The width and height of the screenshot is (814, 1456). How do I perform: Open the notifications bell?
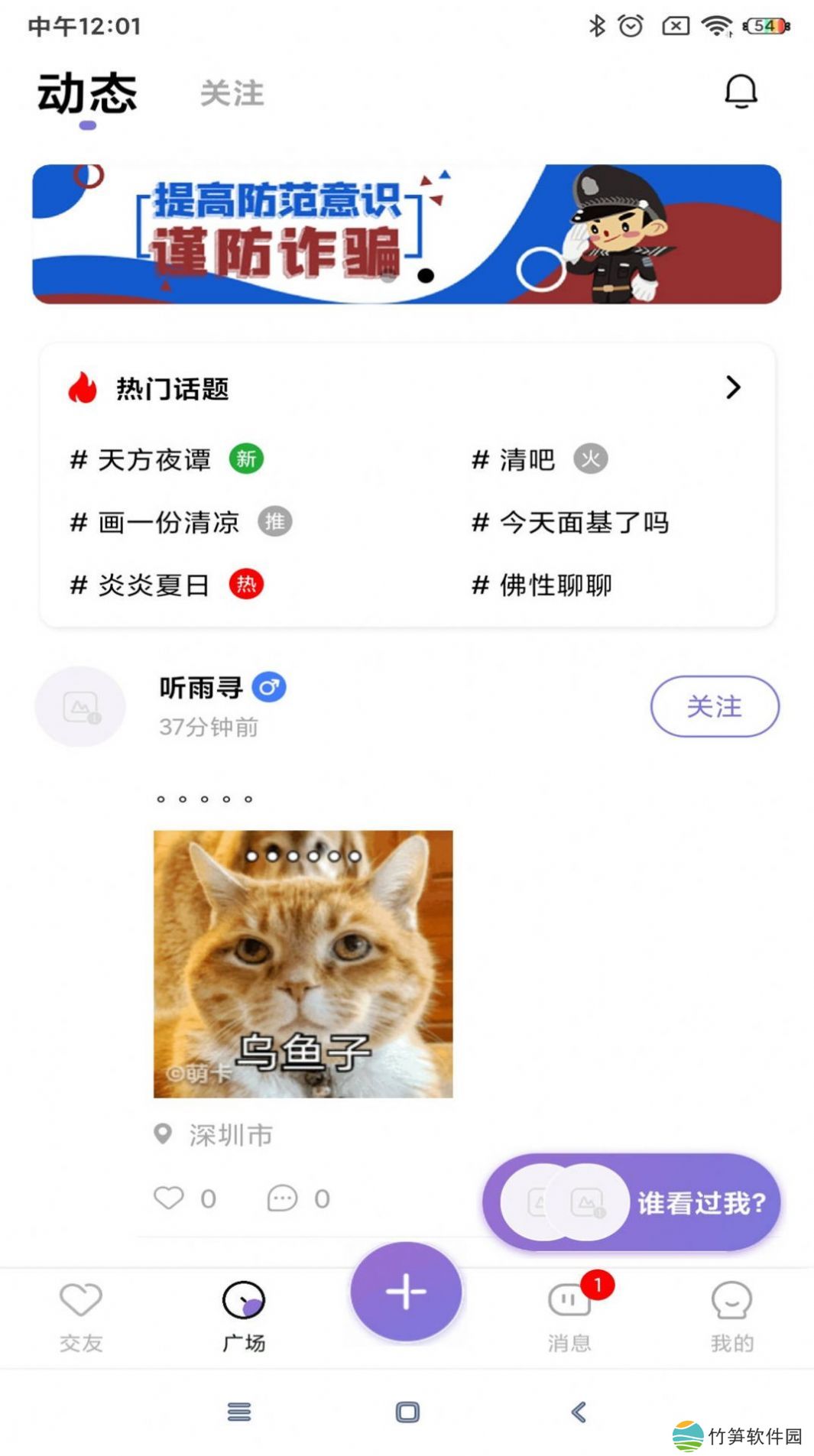[x=740, y=92]
